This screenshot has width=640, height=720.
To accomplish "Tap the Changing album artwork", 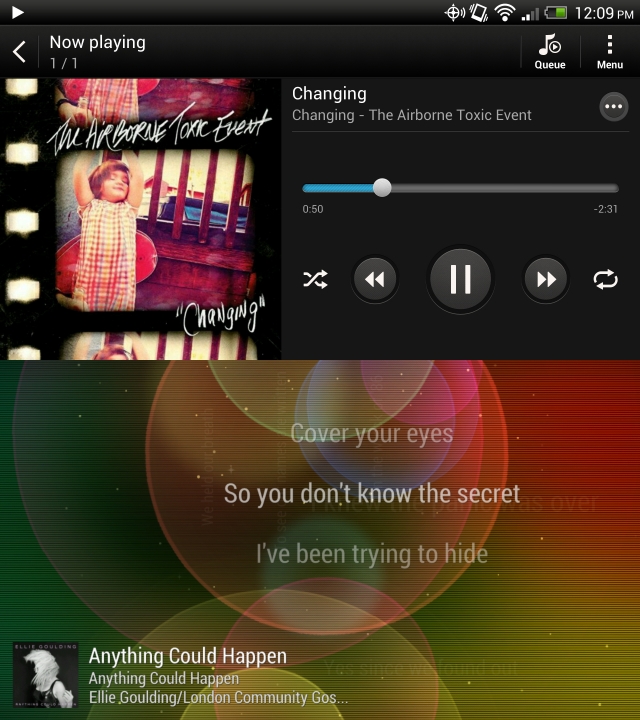I will [140, 218].
